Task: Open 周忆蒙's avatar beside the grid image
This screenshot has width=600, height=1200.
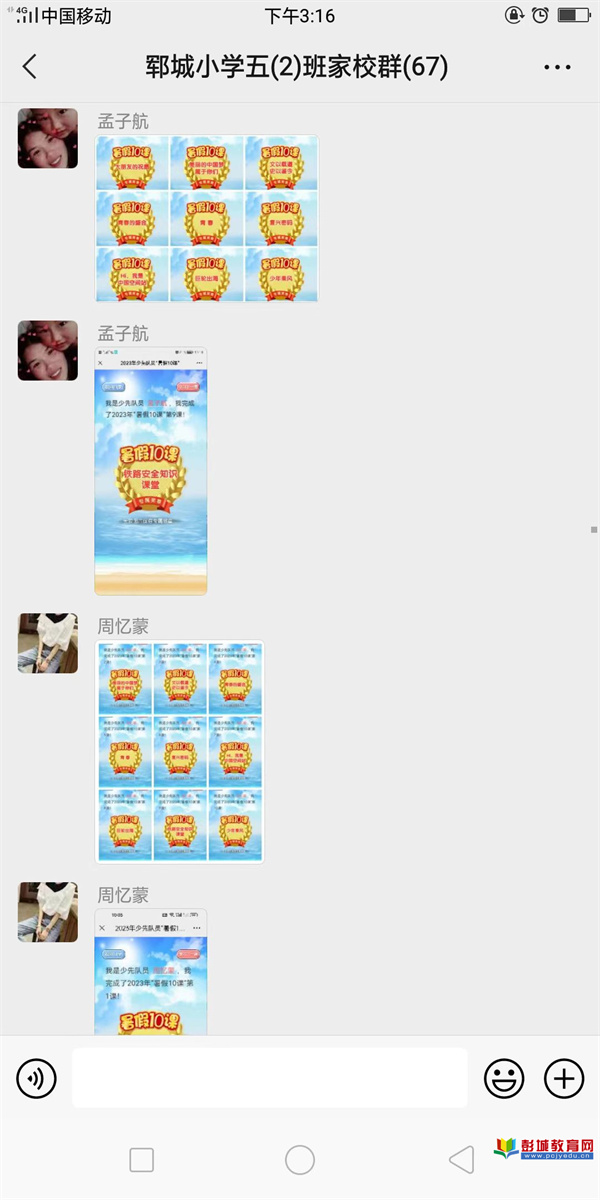Action: tap(48, 643)
